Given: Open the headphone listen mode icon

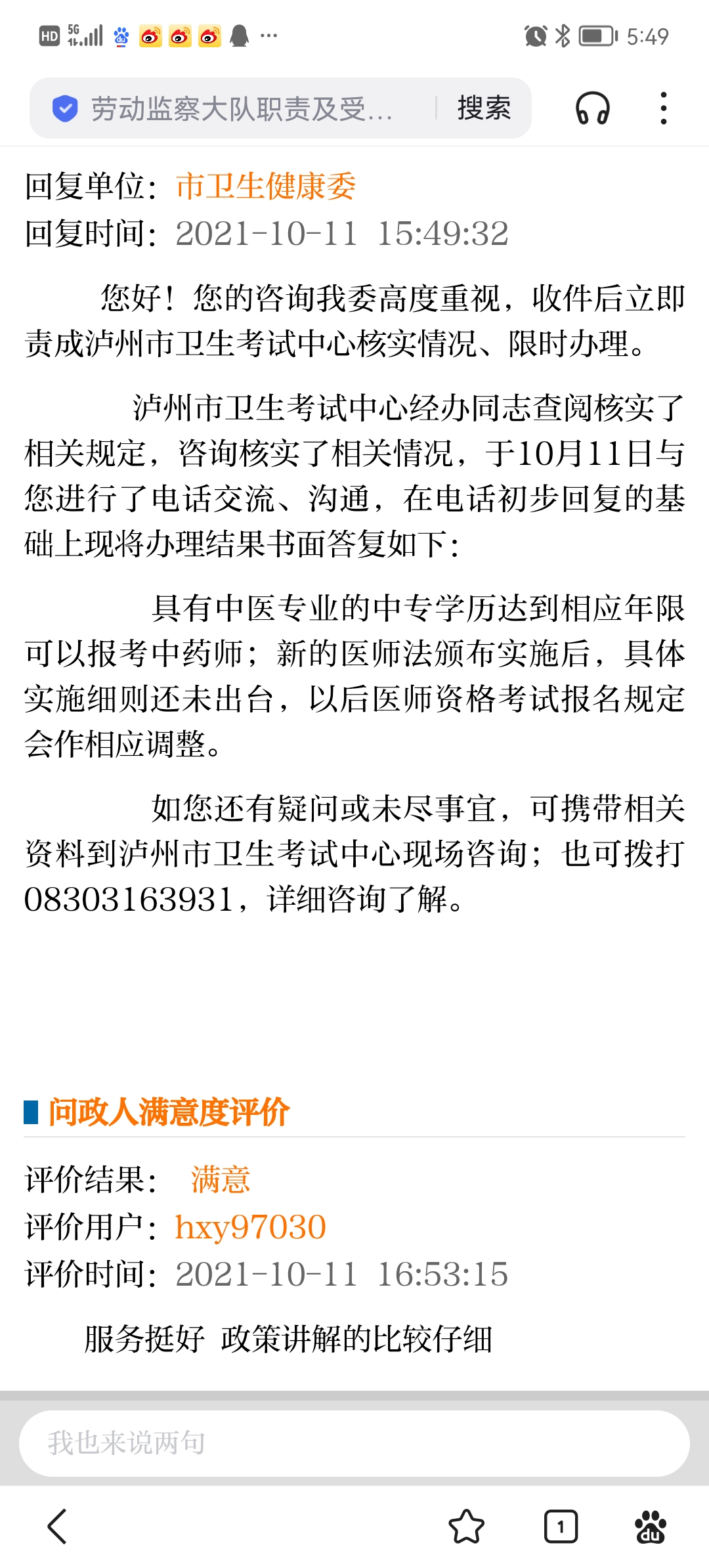Looking at the screenshot, I should (x=592, y=108).
